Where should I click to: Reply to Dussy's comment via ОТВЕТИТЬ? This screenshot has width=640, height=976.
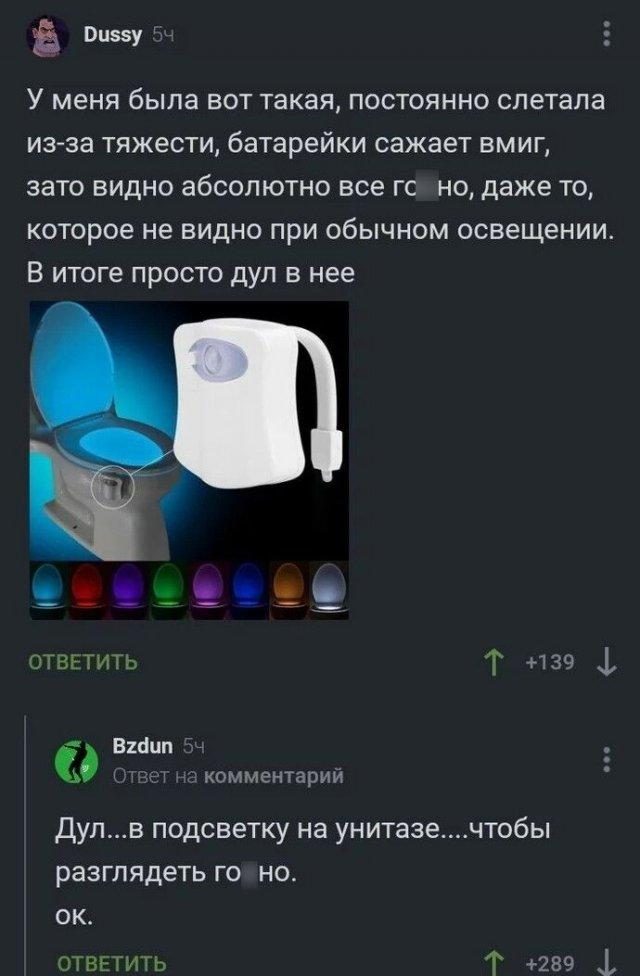click(x=82, y=662)
